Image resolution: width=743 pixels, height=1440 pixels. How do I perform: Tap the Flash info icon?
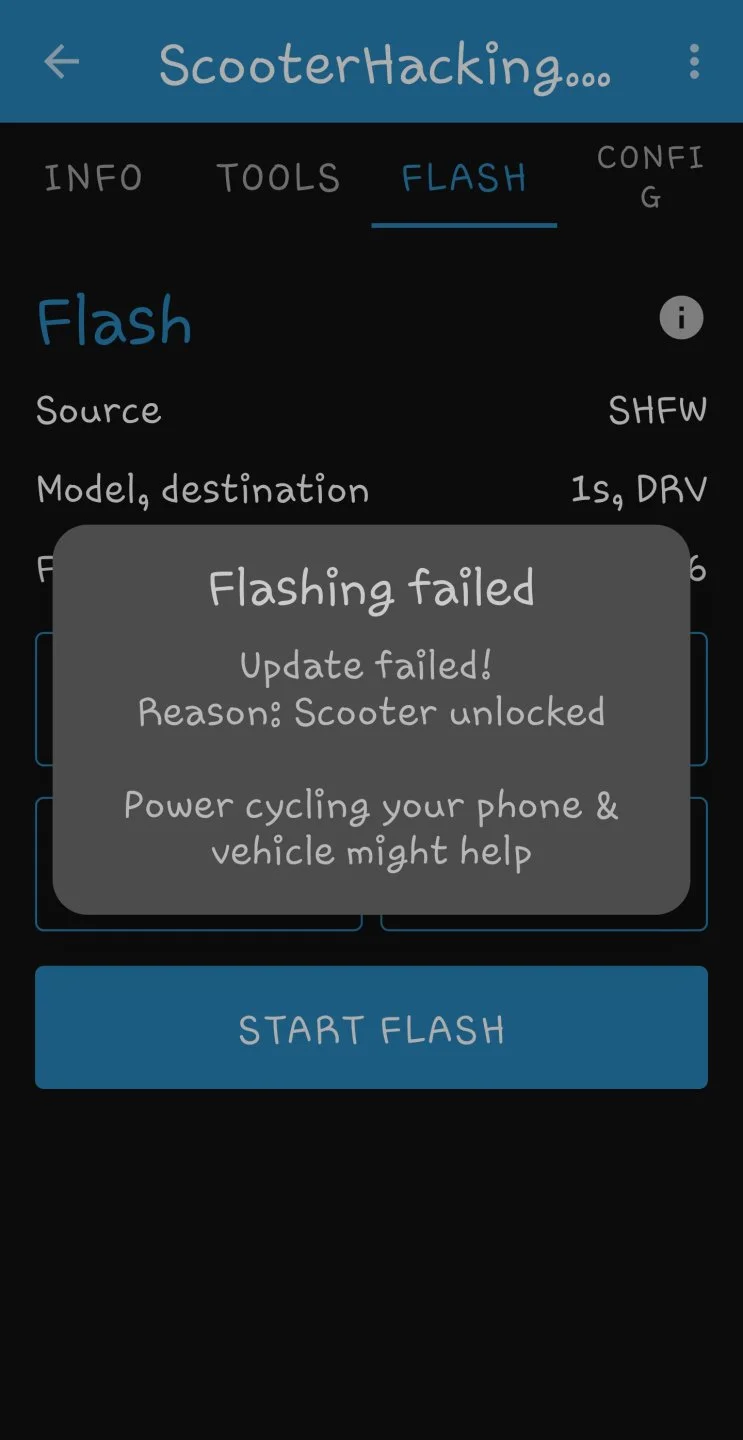click(x=681, y=318)
